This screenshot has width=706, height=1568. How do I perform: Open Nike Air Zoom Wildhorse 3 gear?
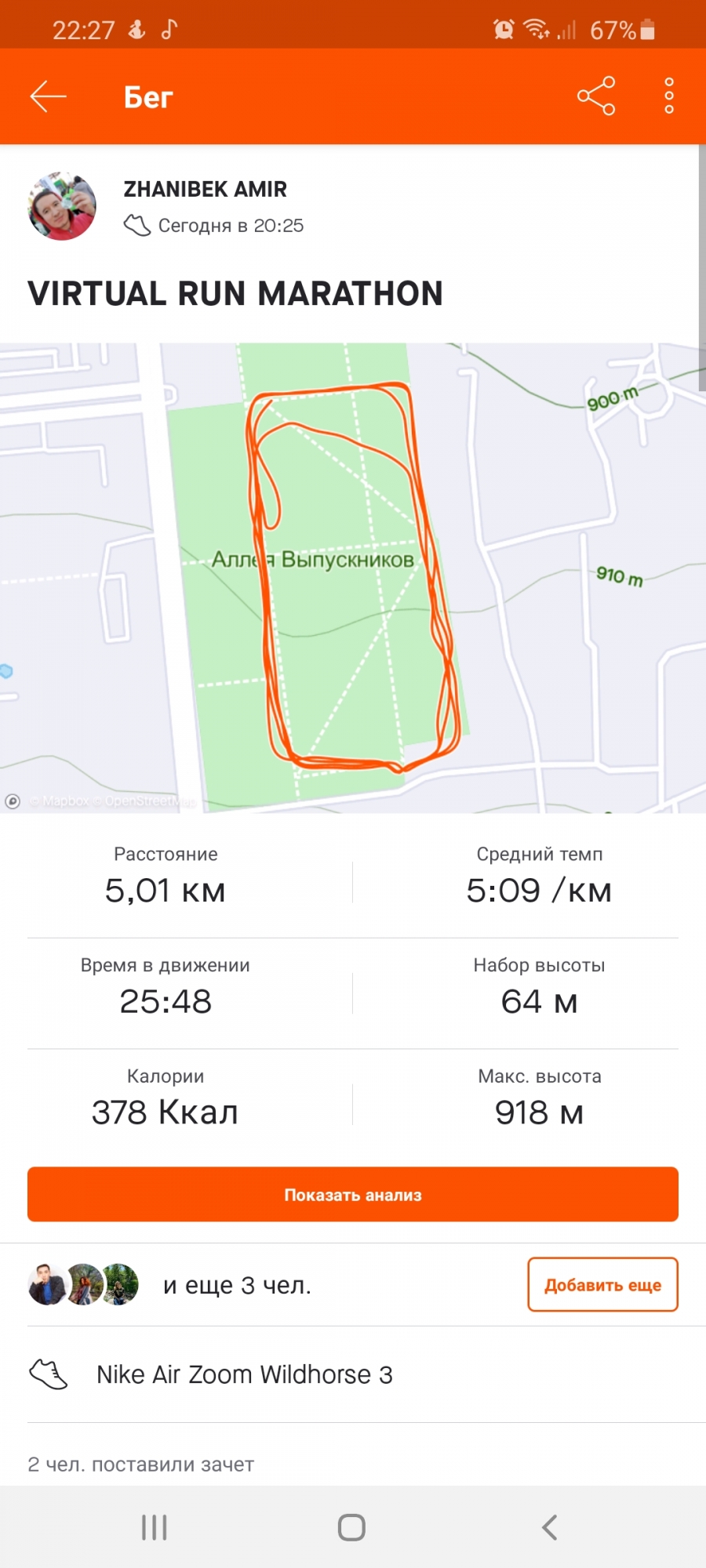(244, 1374)
